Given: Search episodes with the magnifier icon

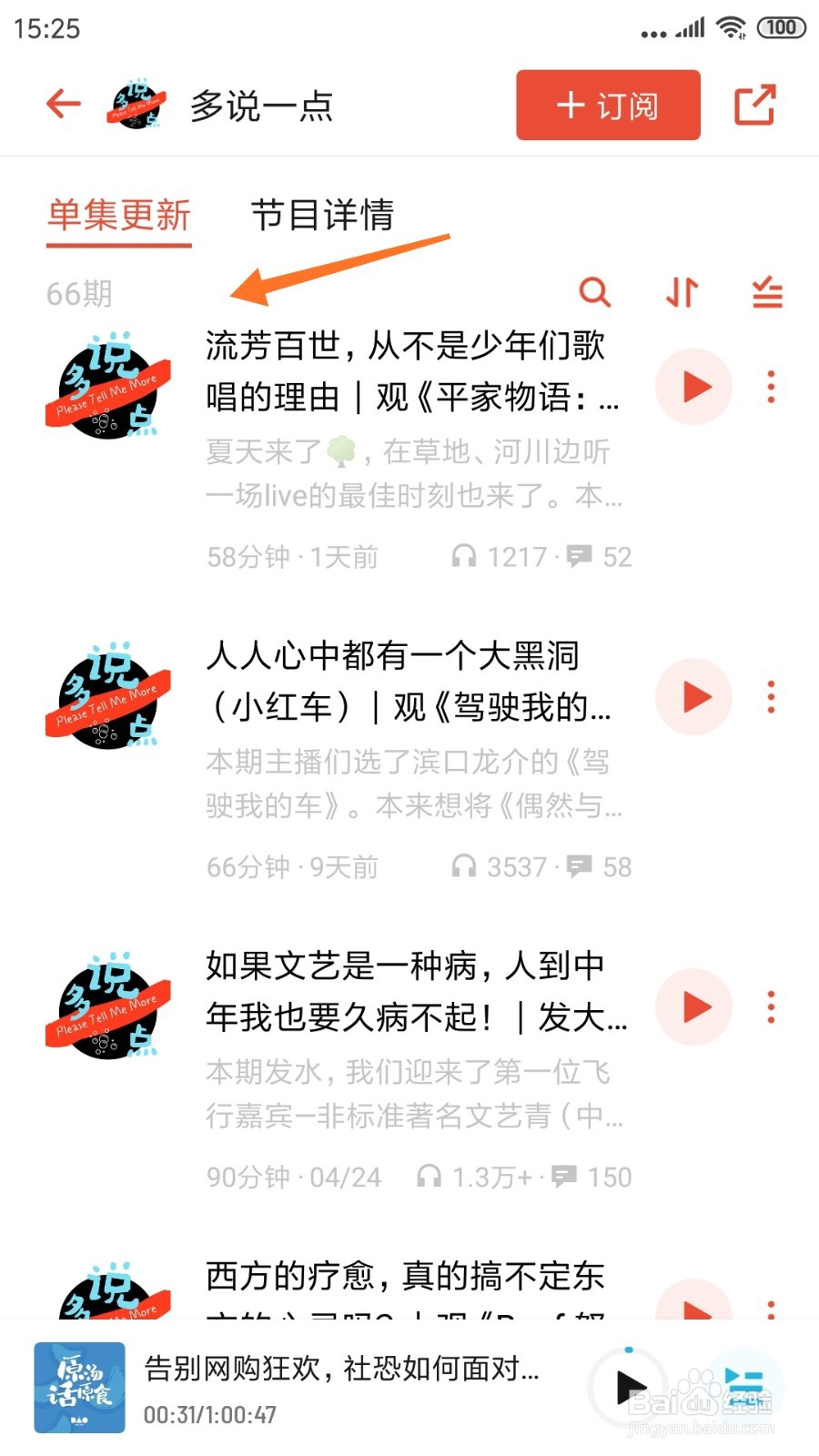Looking at the screenshot, I should pyautogui.click(x=594, y=293).
